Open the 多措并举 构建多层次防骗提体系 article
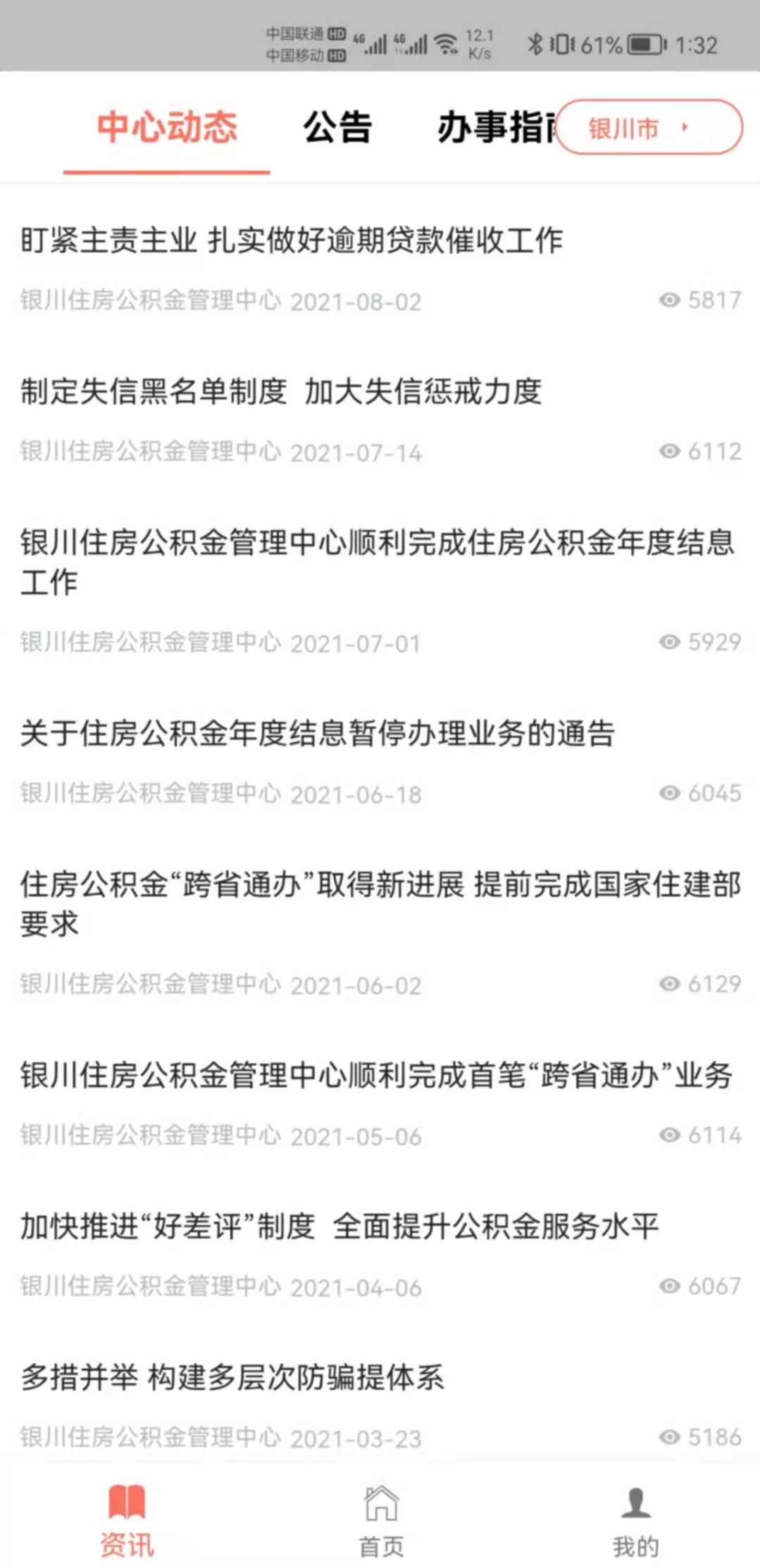The image size is (760, 1568). (x=232, y=1377)
